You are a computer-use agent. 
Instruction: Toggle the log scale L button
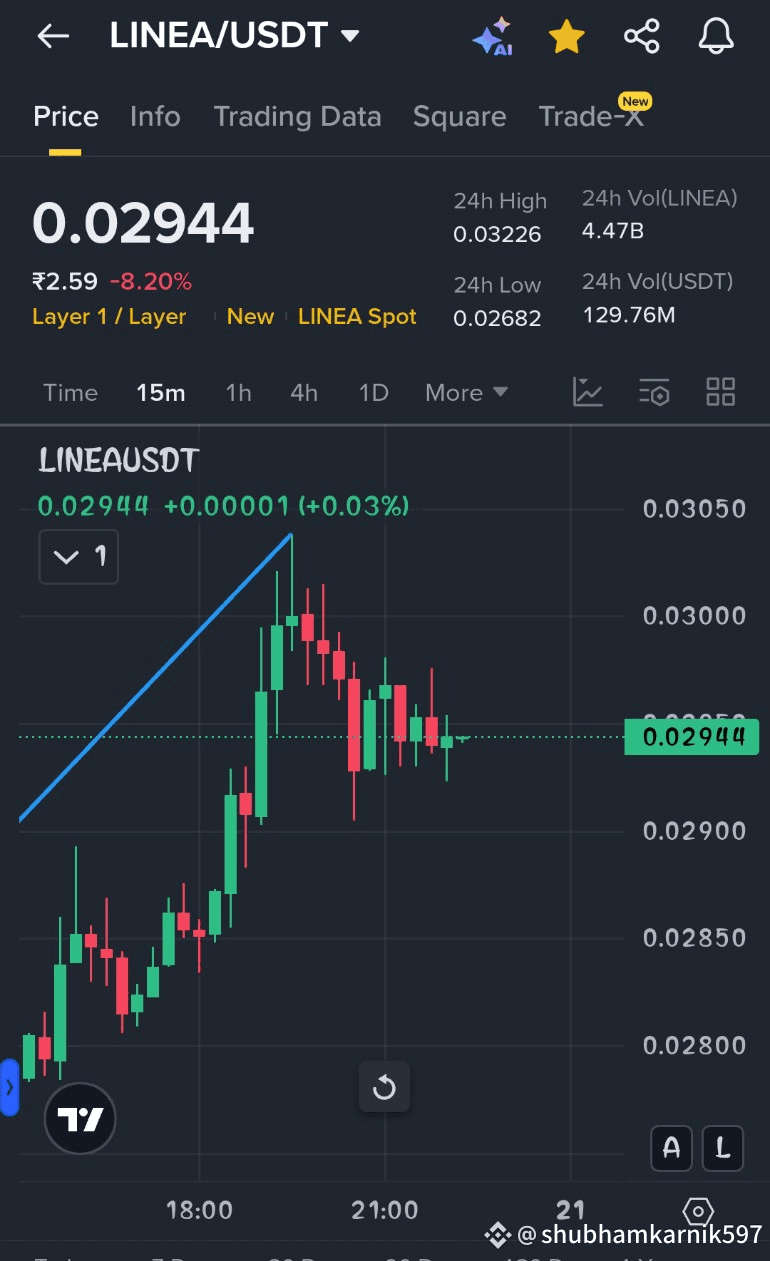coord(722,1148)
